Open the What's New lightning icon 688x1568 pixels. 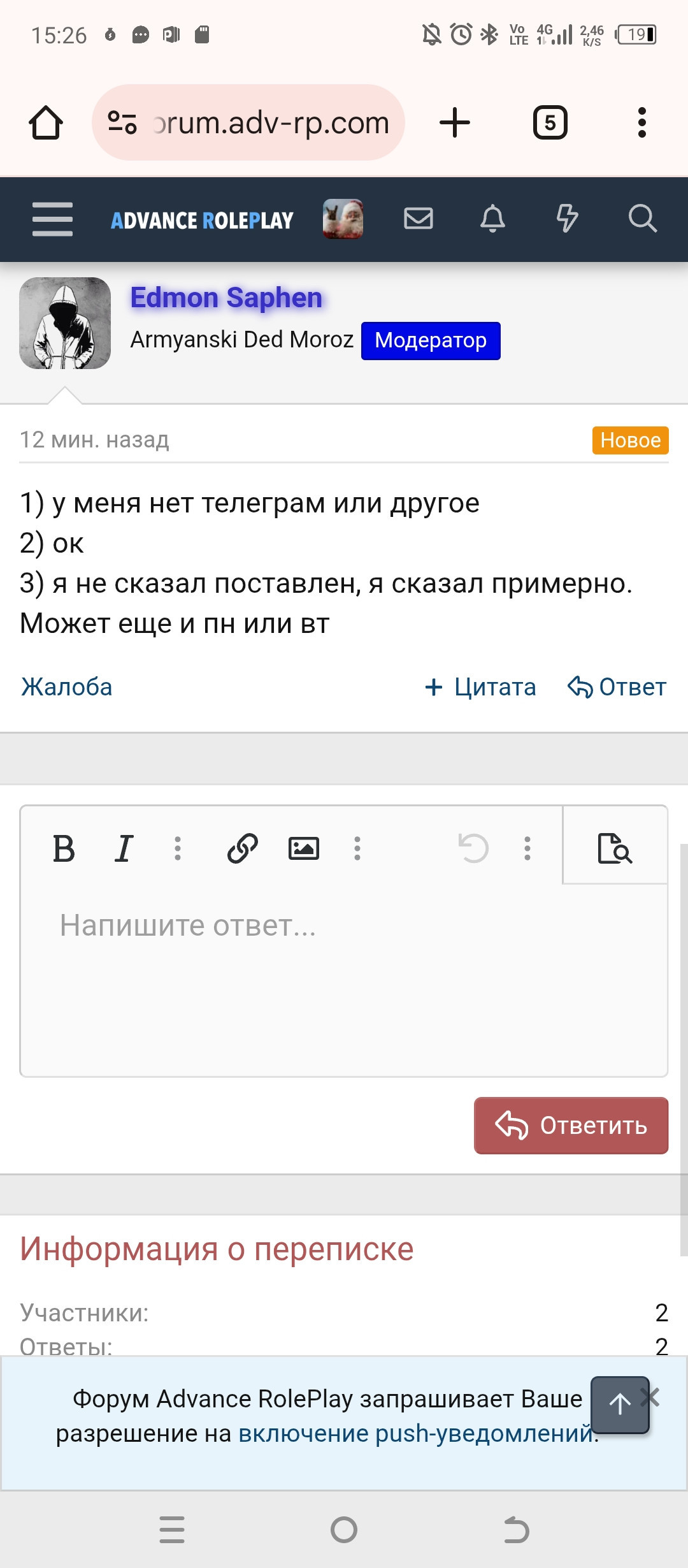[x=567, y=219]
